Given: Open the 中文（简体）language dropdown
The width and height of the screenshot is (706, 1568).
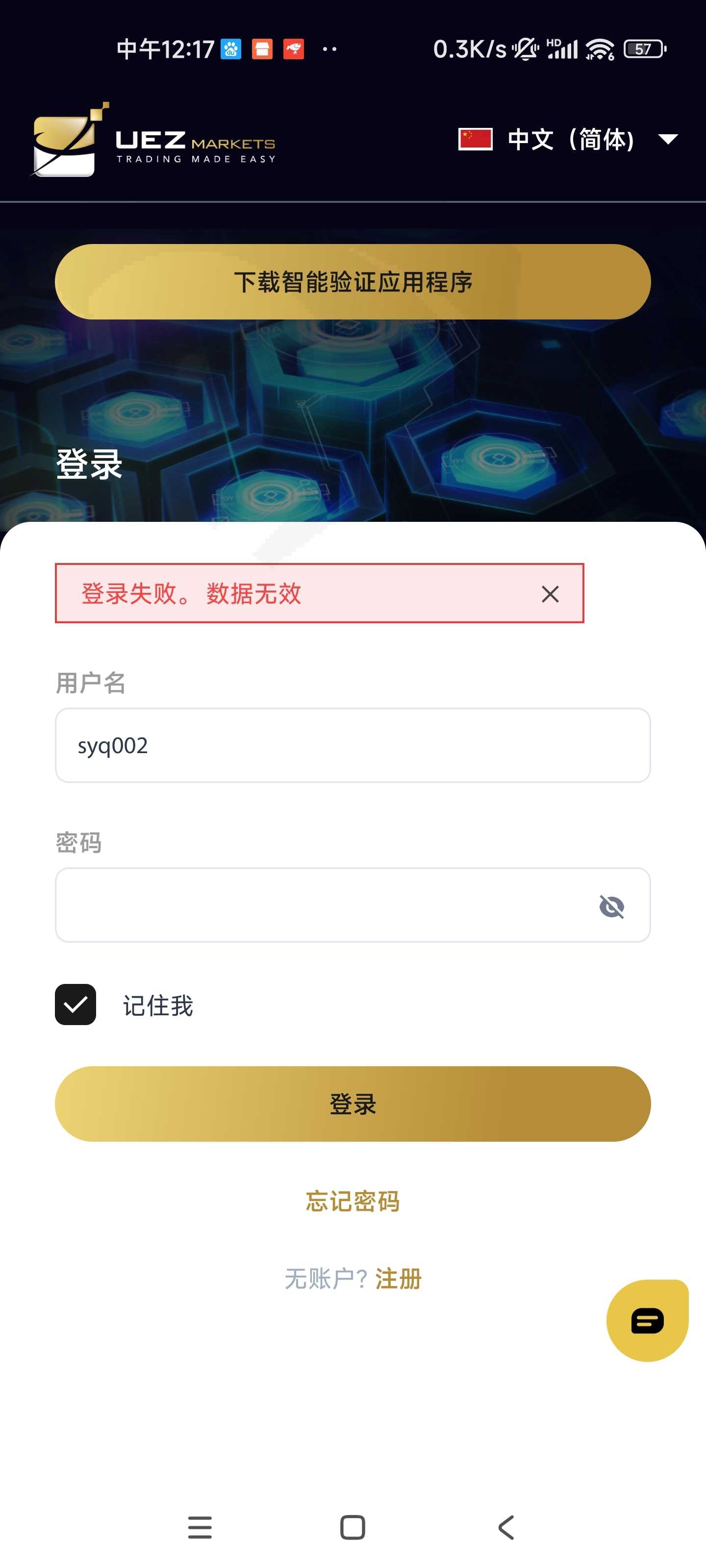Looking at the screenshot, I should click(568, 139).
